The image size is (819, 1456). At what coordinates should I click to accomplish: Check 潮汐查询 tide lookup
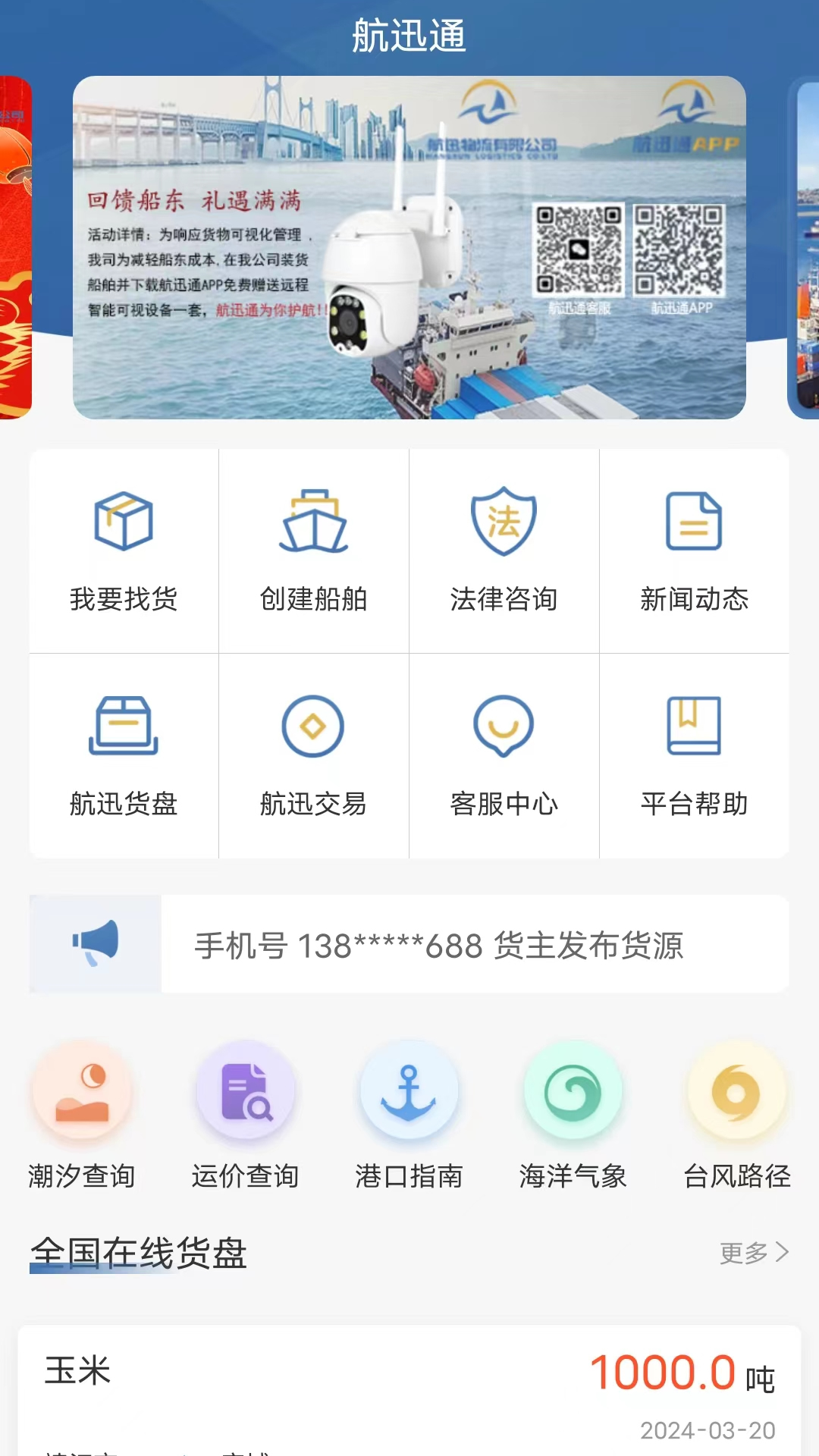pos(82,1116)
